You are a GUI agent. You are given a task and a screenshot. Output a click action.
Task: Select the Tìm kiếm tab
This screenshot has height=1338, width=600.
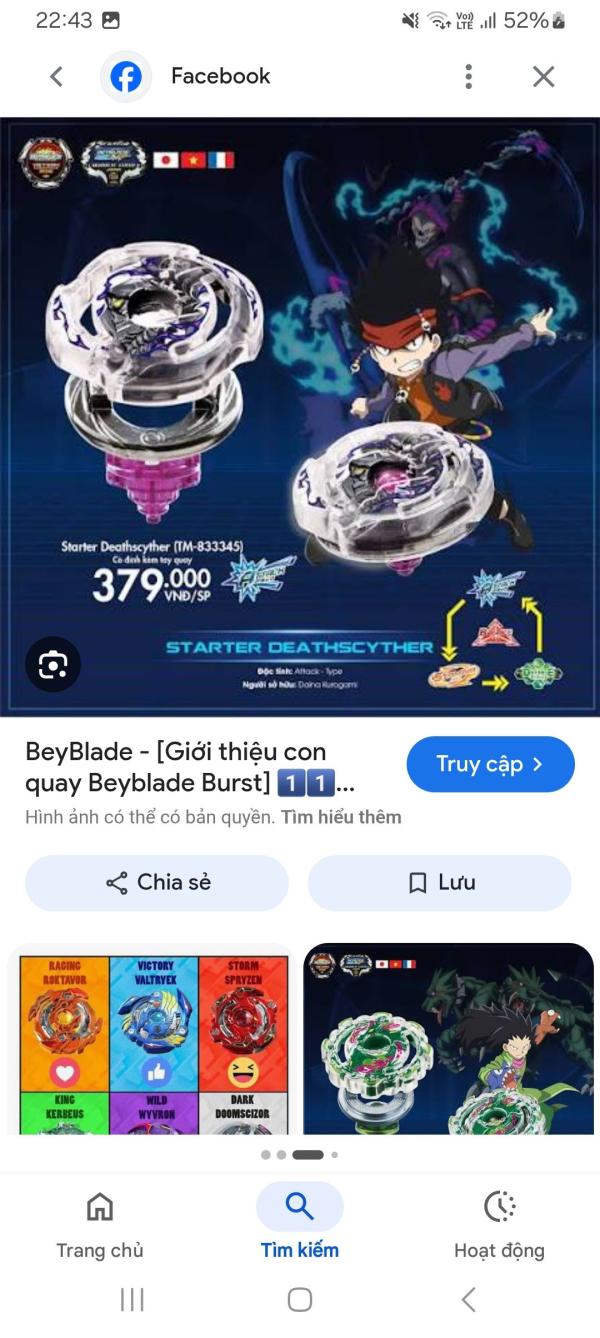[300, 1225]
